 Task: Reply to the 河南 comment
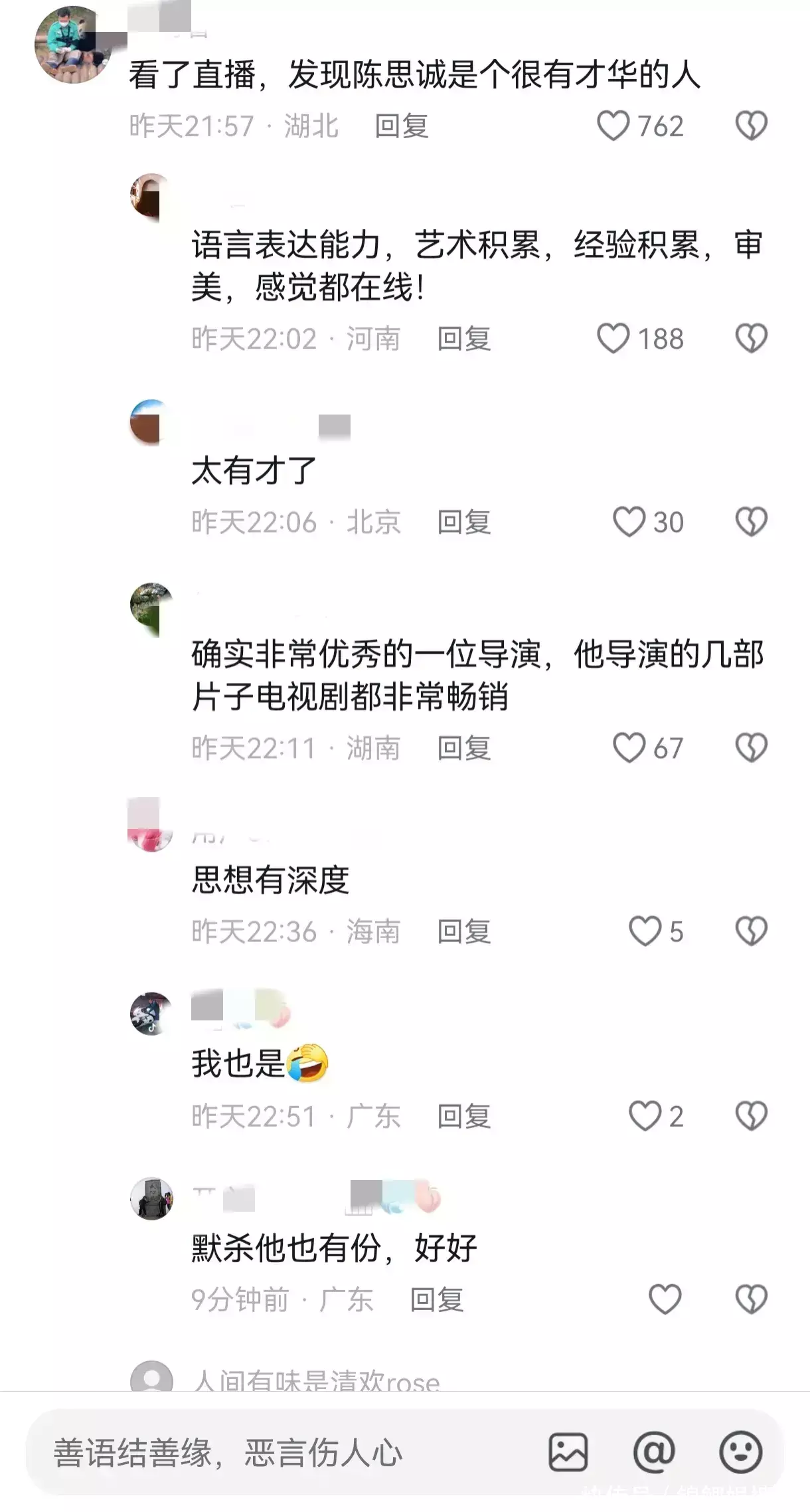pos(463,339)
